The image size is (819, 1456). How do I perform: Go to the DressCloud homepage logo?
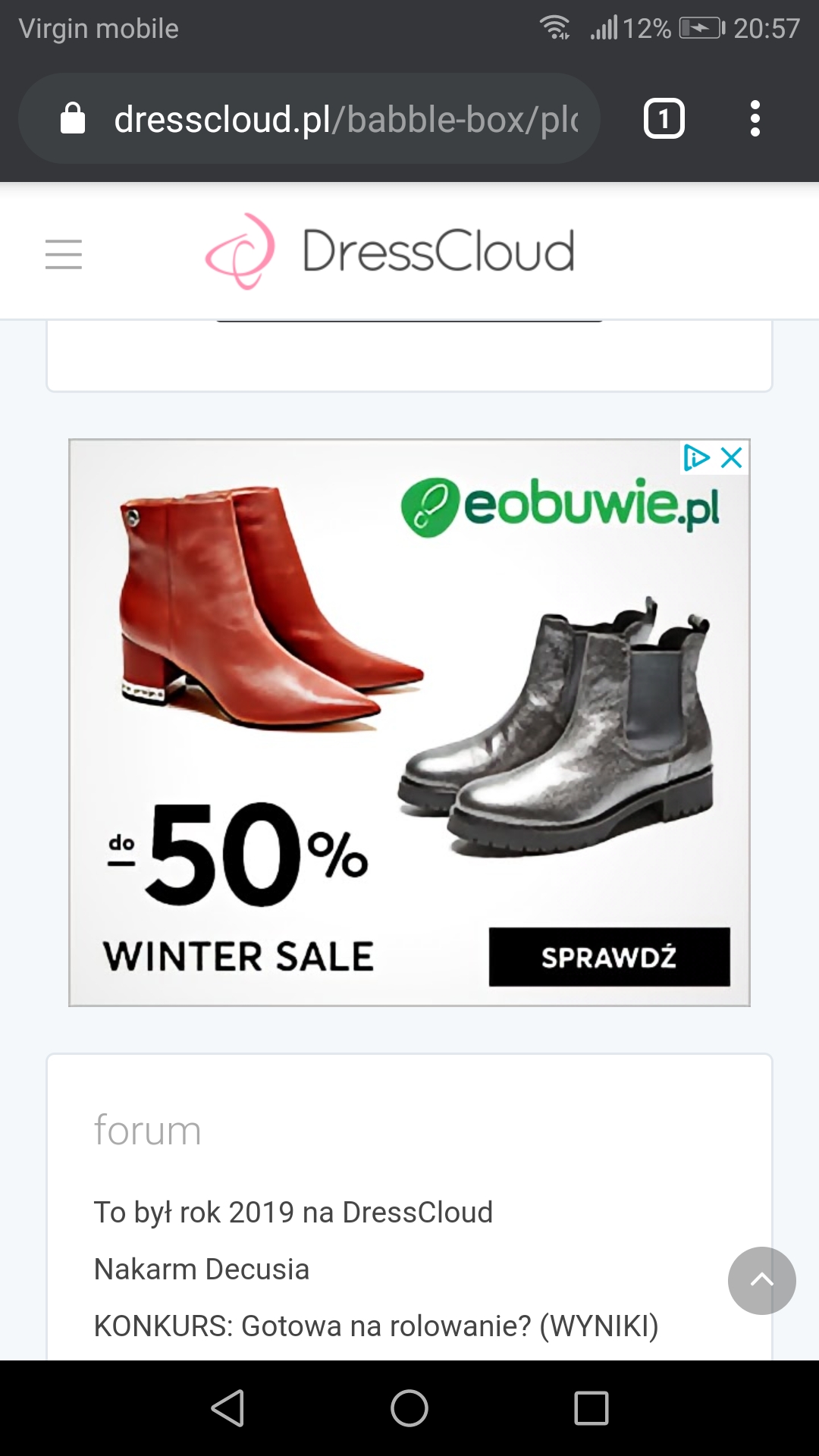(x=391, y=251)
